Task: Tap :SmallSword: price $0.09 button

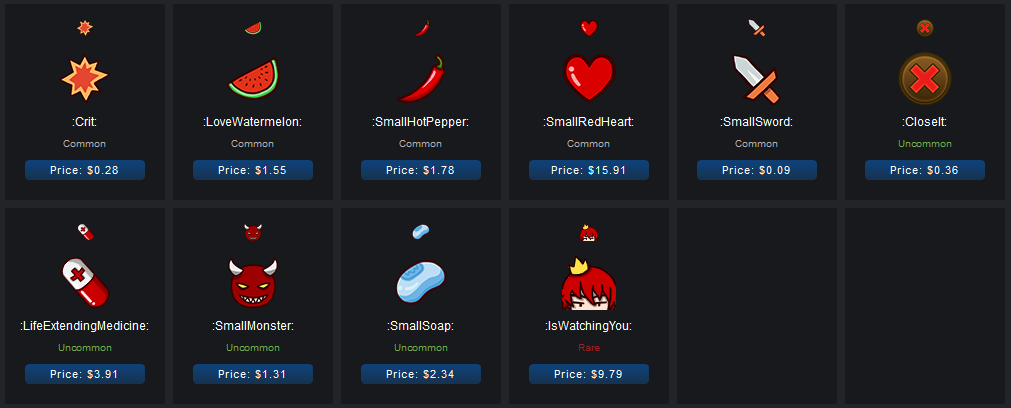Action: tap(757, 170)
